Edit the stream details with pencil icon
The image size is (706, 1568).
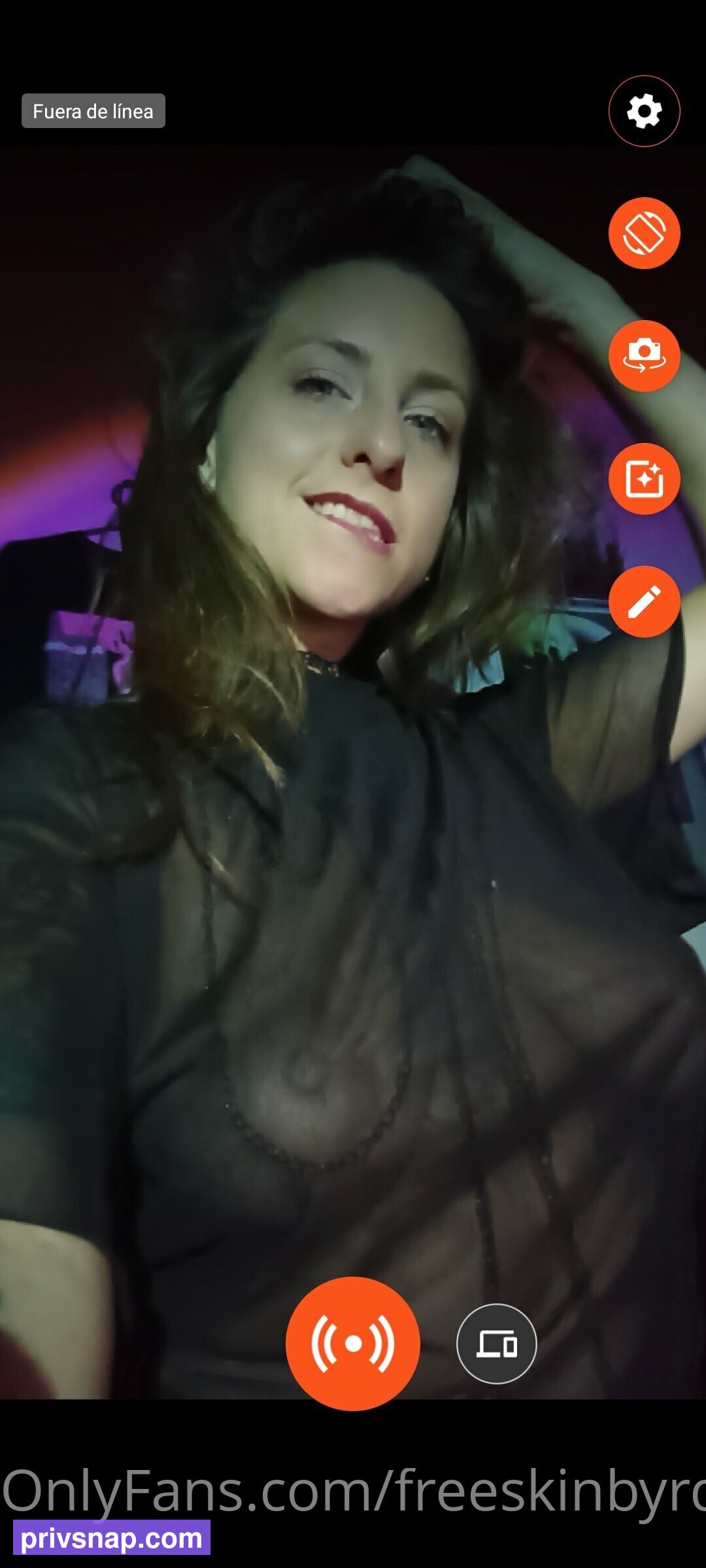[644, 602]
